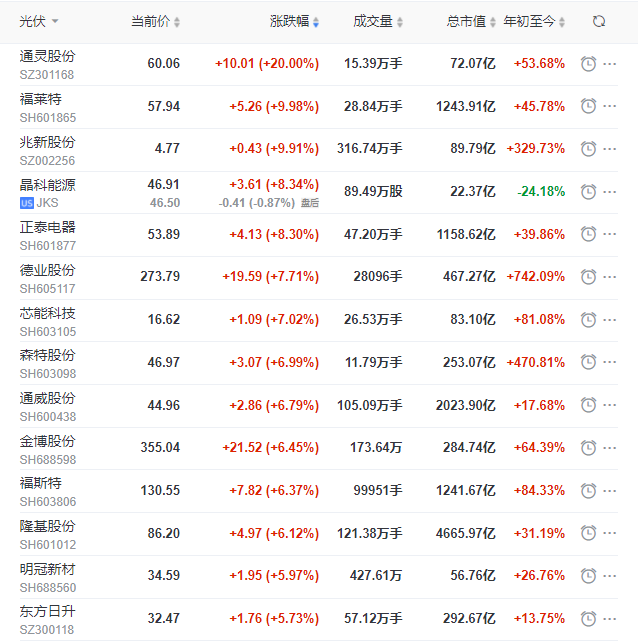
Task: Sort list by 年初至今 column
Action: pyautogui.click(x=535, y=21)
